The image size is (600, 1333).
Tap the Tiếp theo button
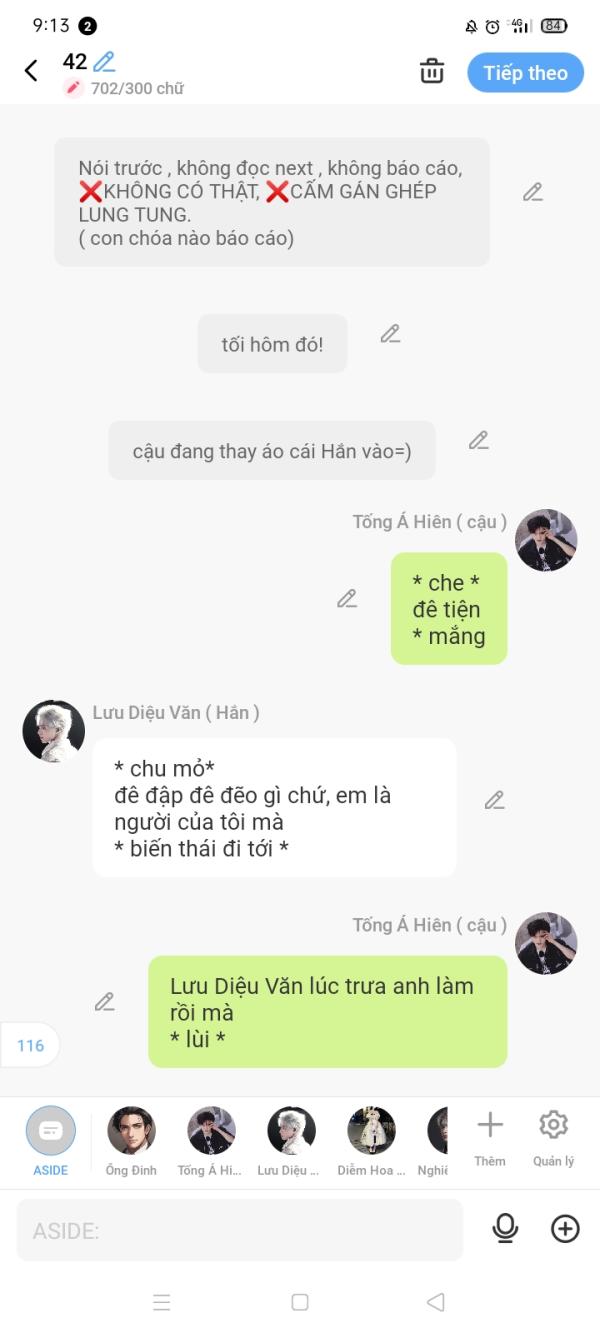click(525, 73)
